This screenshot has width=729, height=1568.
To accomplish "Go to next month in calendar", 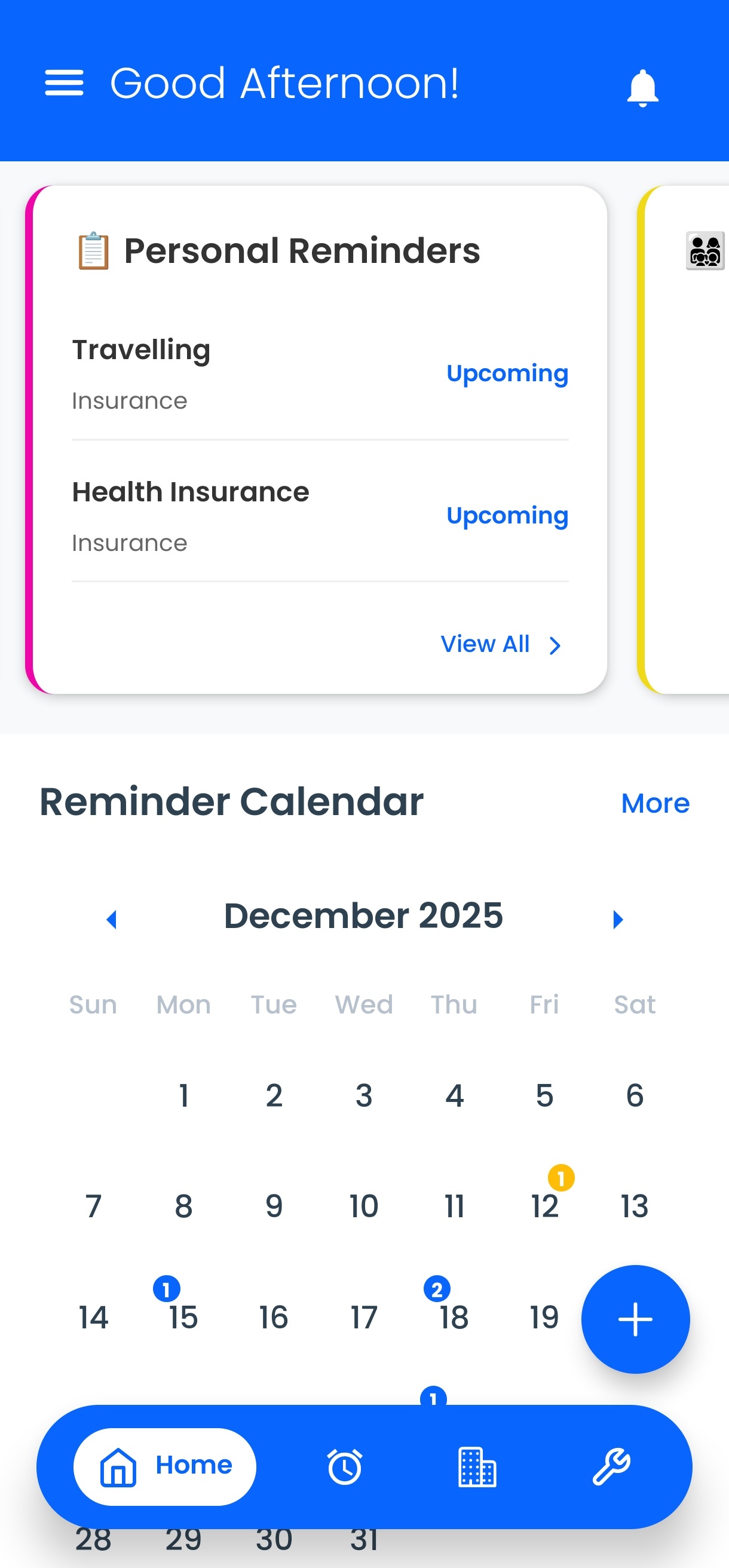I will [618, 918].
